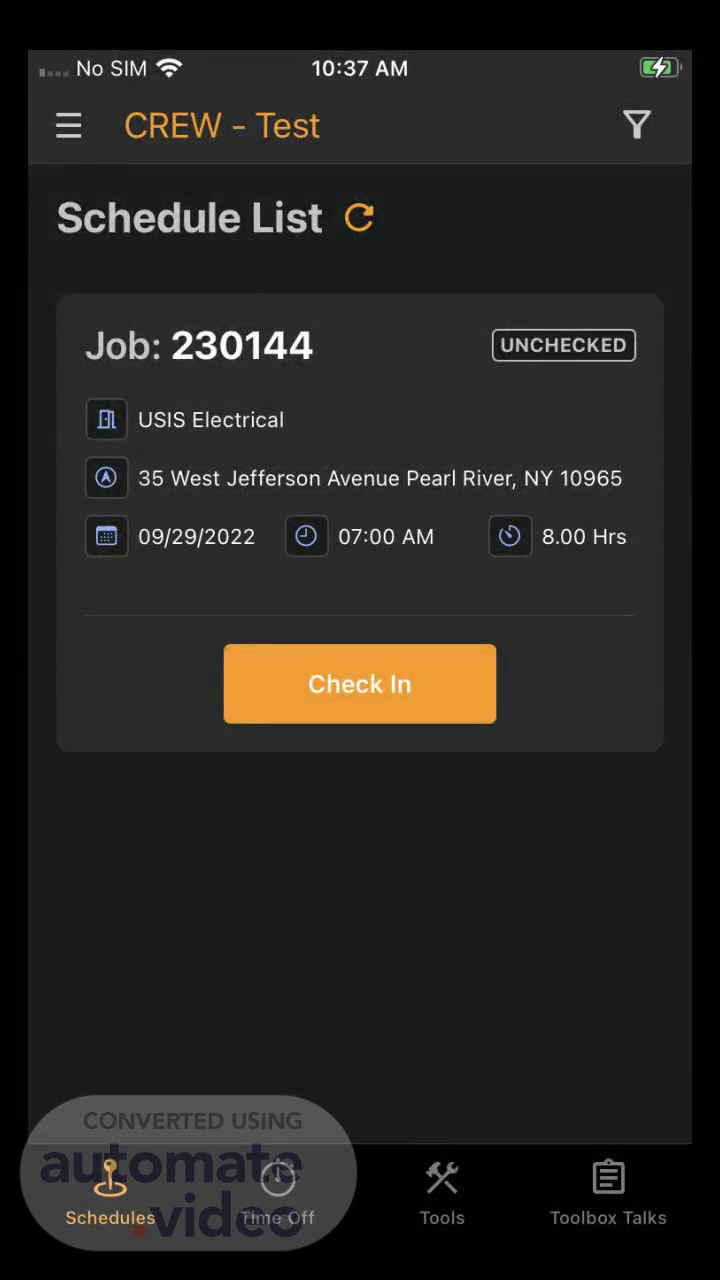Open the hamburger drawer menu
Viewport: 720px width, 1280px height.
(68, 126)
